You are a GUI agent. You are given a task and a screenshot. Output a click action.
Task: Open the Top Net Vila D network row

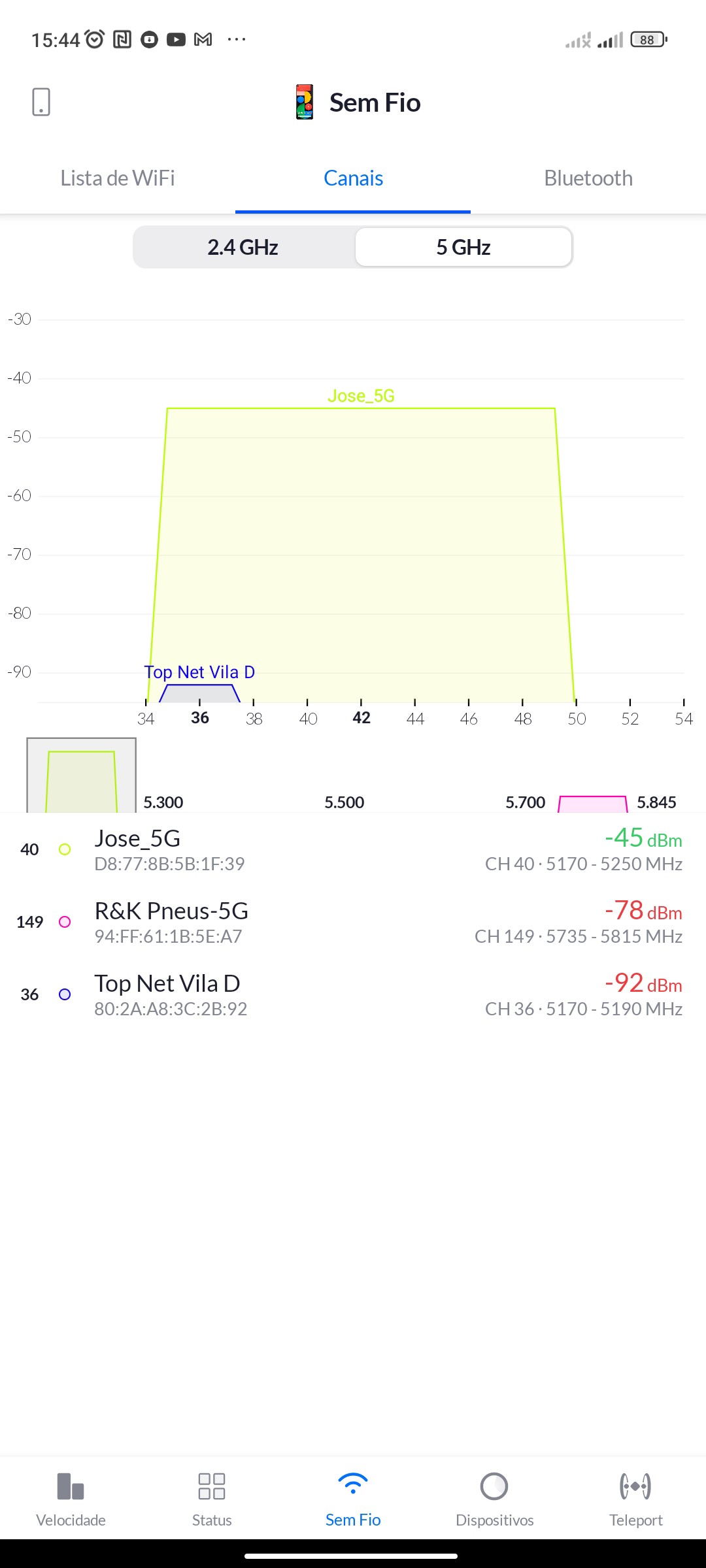coord(353,995)
